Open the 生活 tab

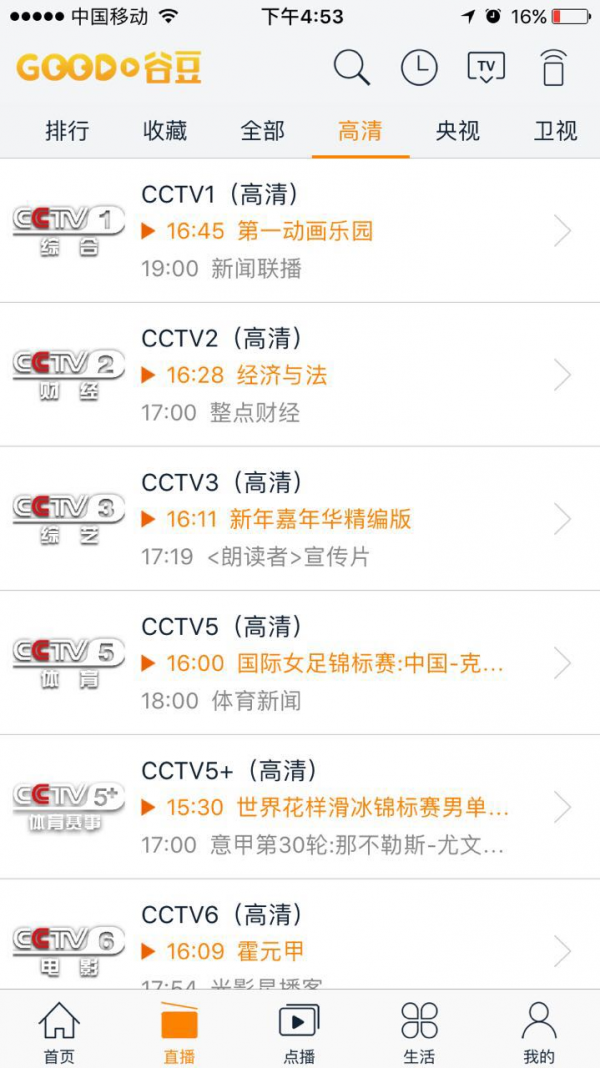point(419,1030)
